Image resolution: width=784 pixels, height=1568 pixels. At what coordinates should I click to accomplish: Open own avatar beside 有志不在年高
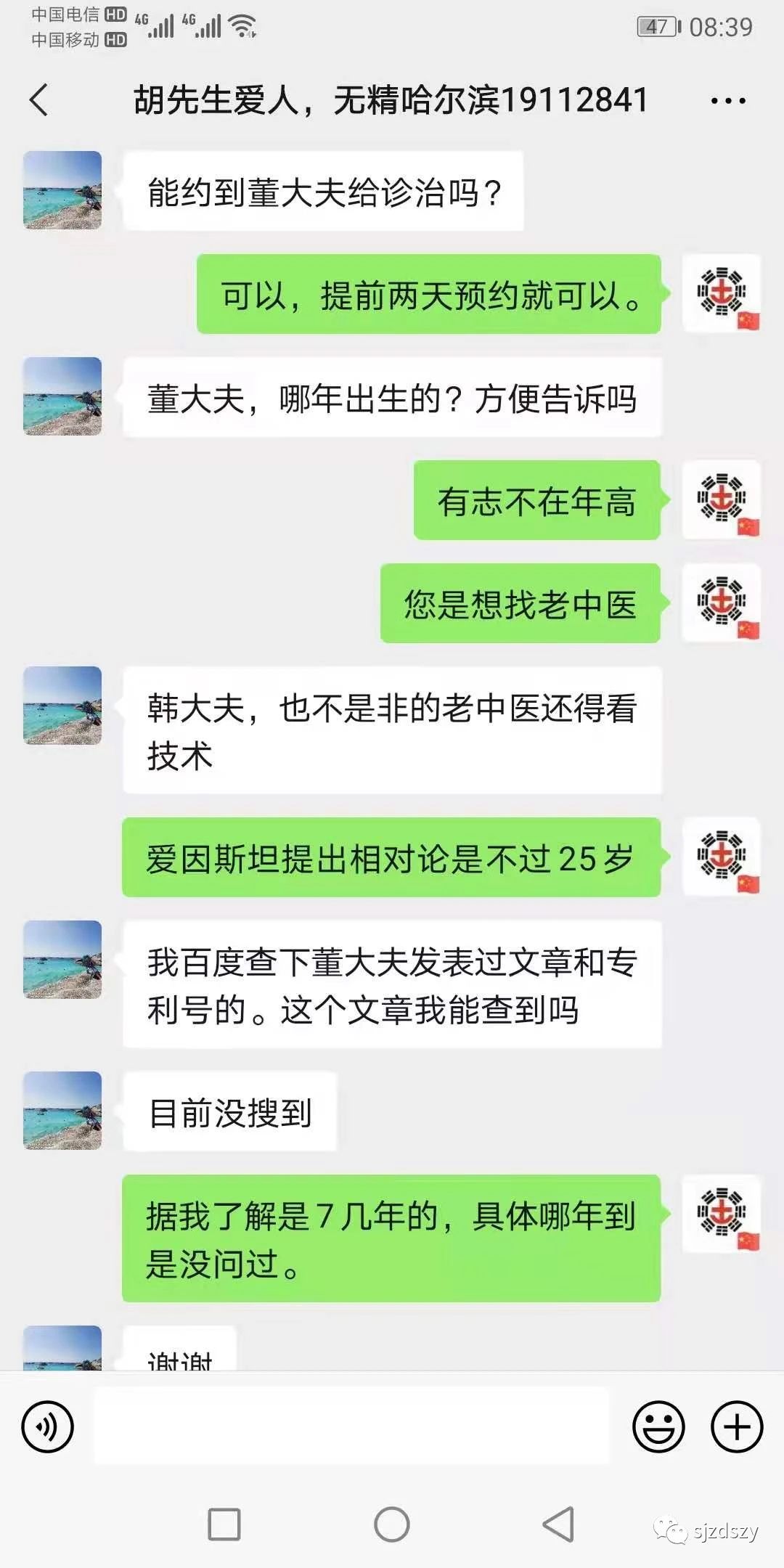[x=722, y=499]
